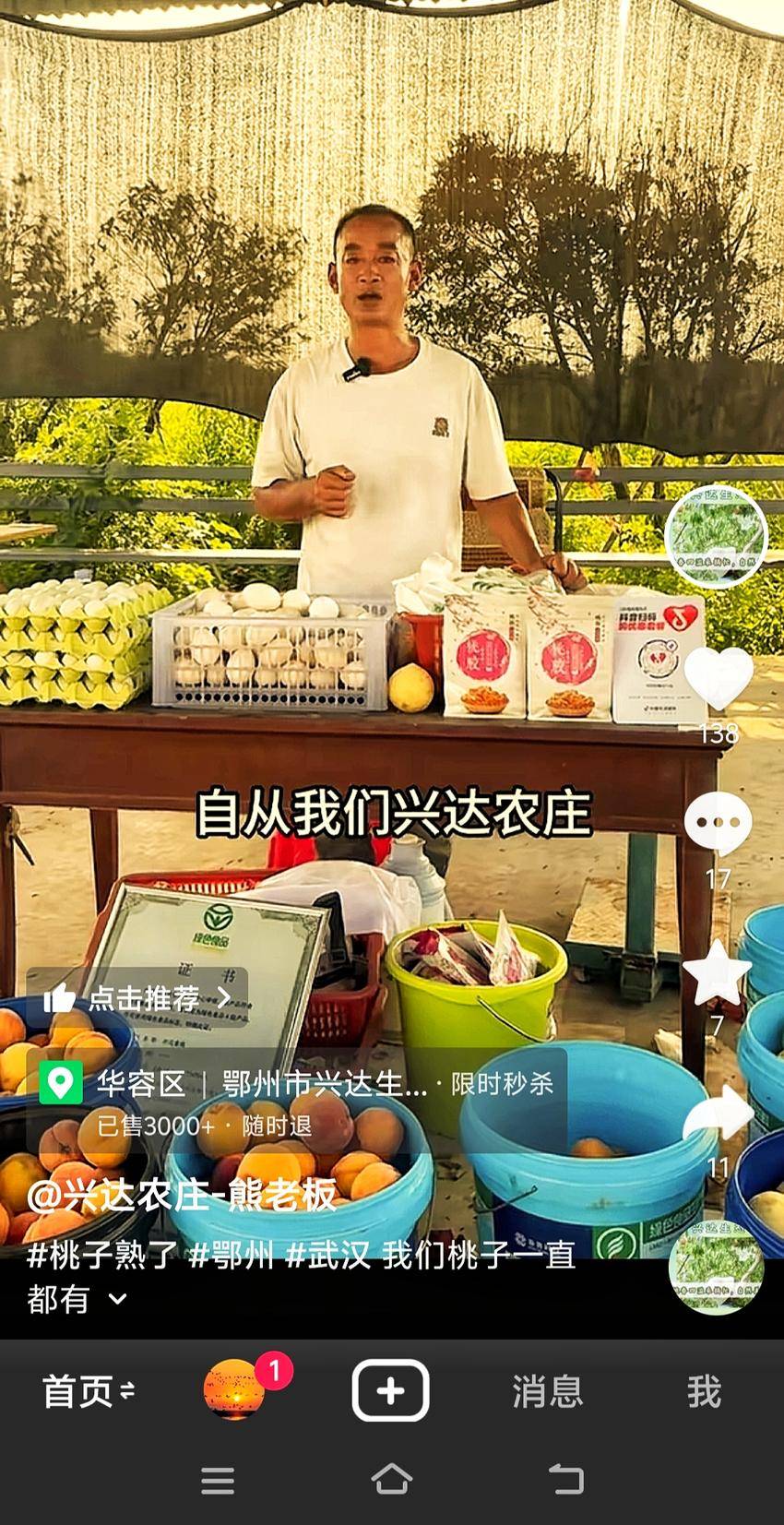Switch to the 消息 tab
This screenshot has width=784, height=1525.
[x=547, y=1390]
